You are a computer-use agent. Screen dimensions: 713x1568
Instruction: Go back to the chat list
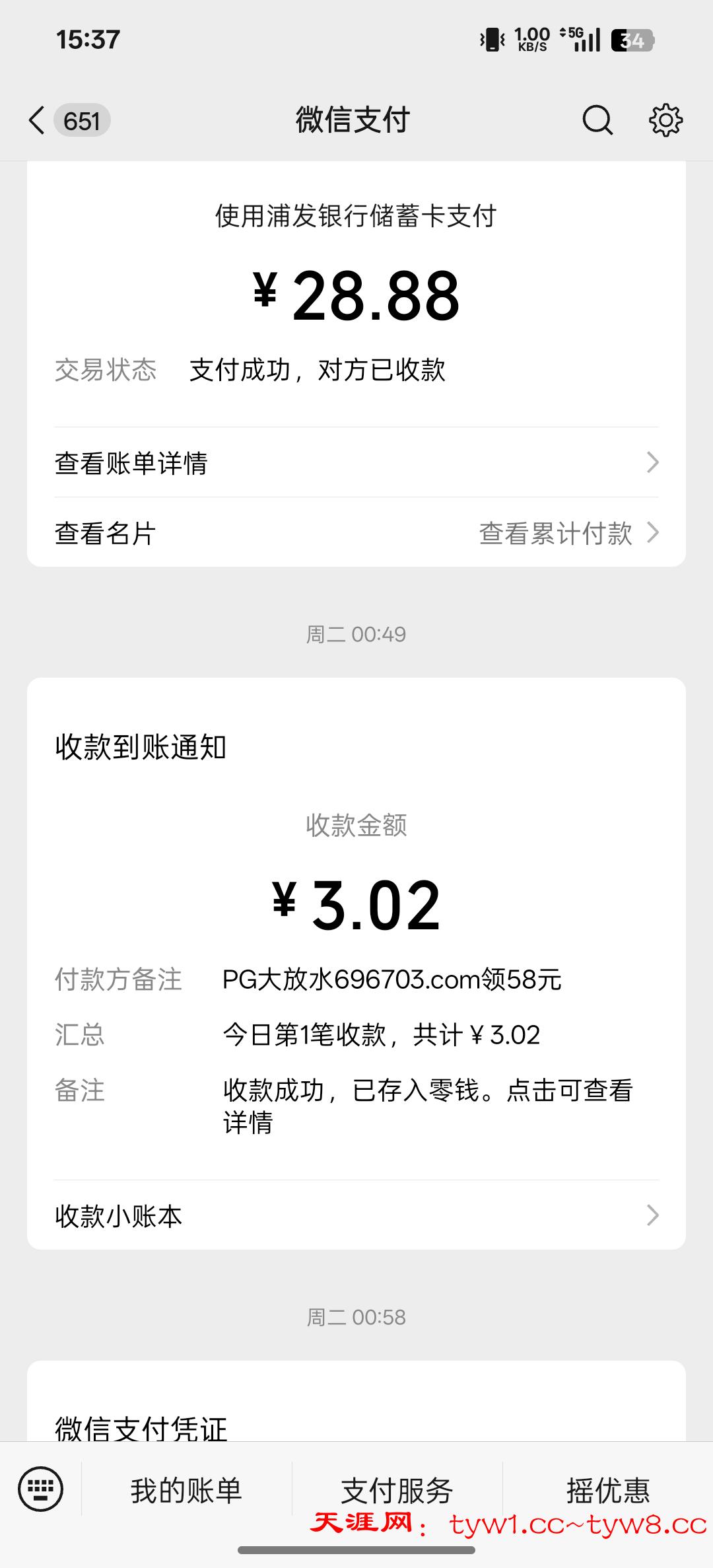tap(38, 121)
